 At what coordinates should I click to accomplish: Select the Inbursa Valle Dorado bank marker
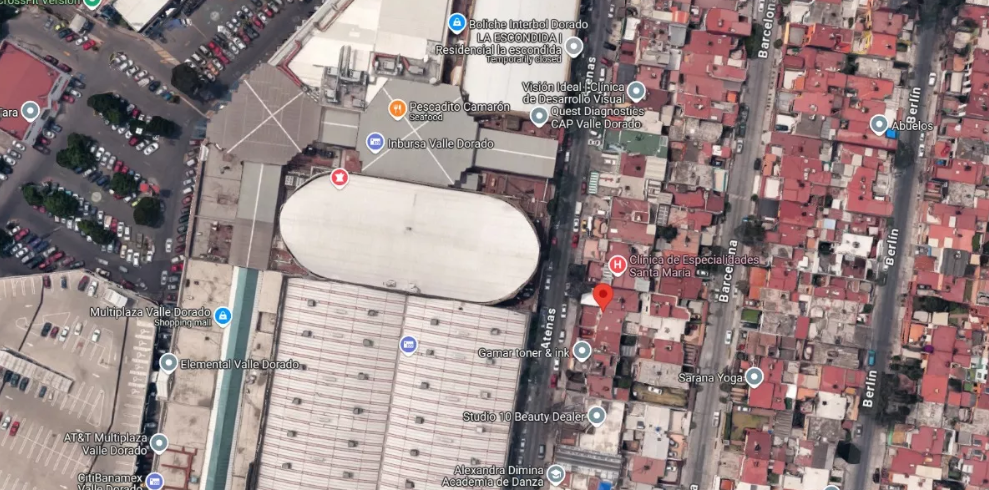click(x=375, y=143)
